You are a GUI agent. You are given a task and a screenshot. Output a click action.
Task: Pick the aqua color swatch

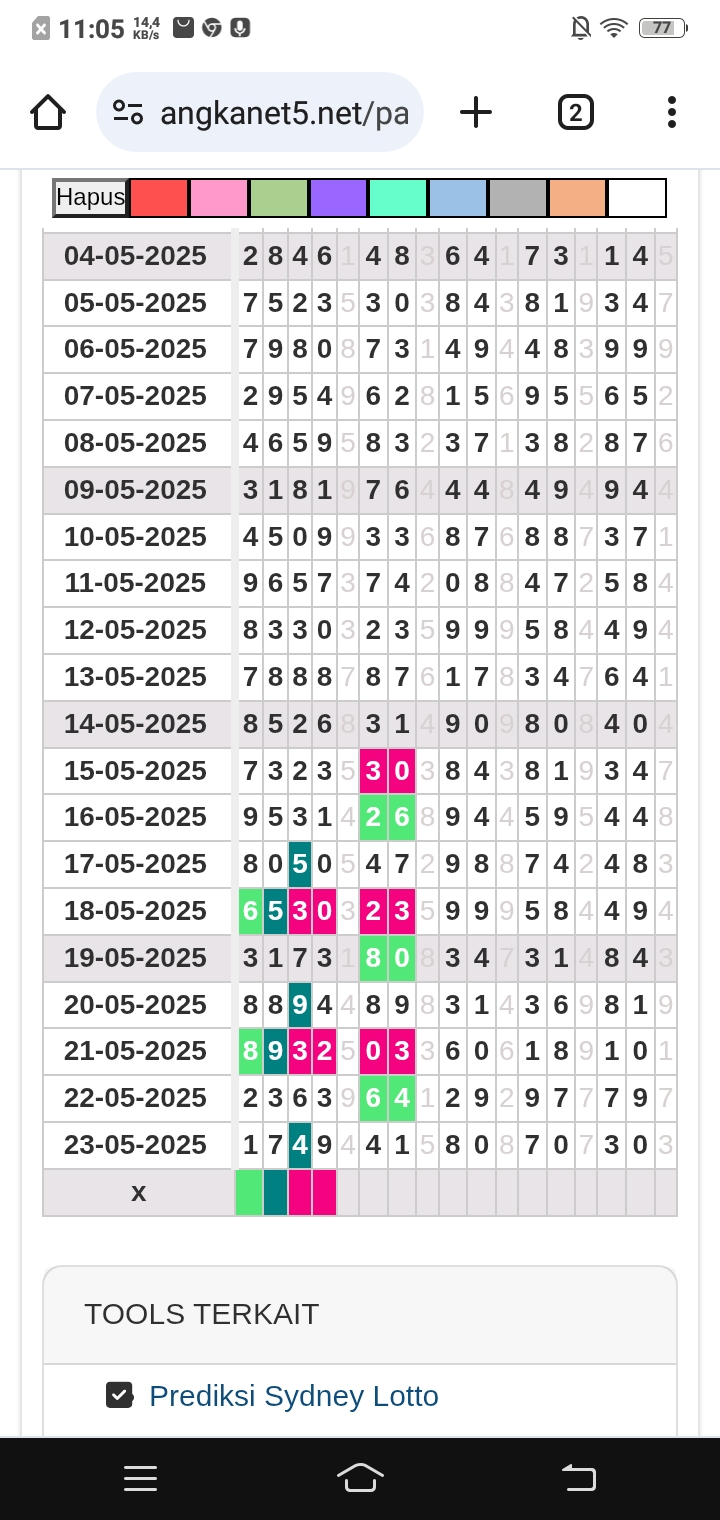(x=398, y=198)
